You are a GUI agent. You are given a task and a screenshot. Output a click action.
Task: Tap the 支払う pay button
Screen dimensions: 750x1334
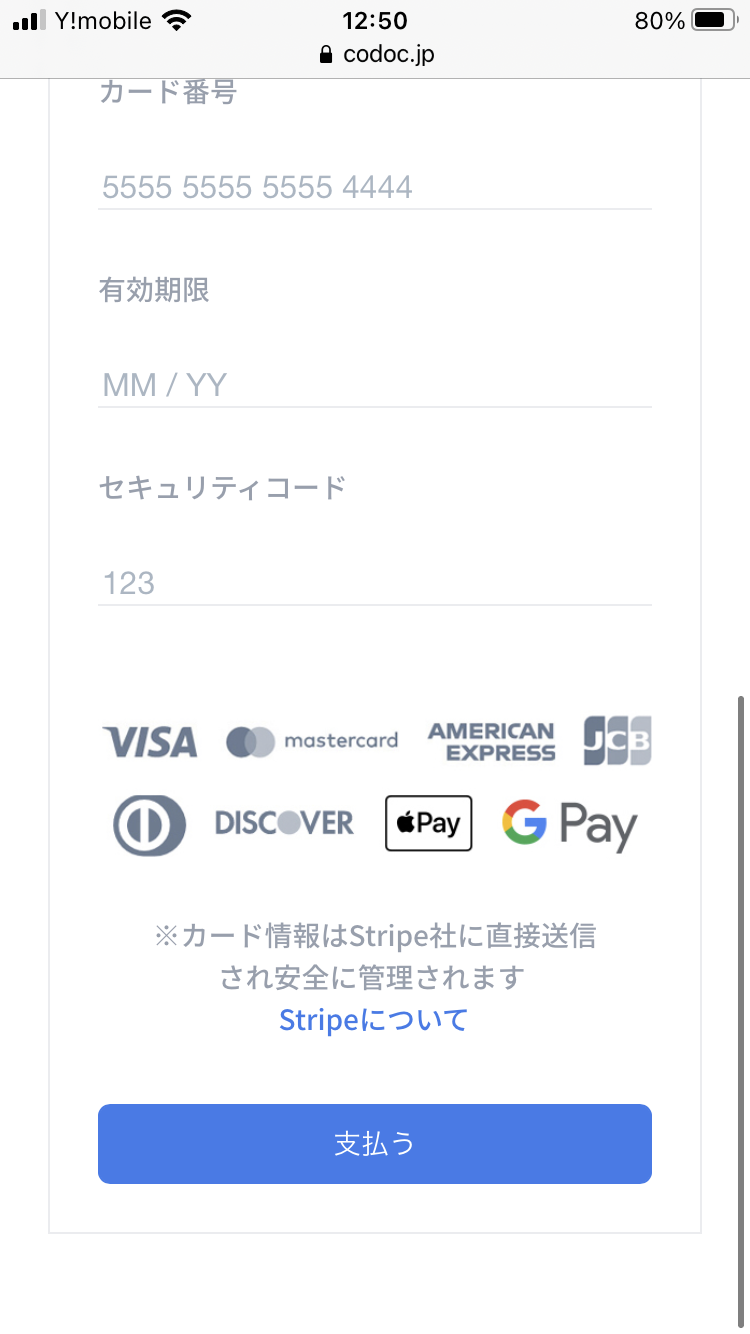coord(374,1144)
